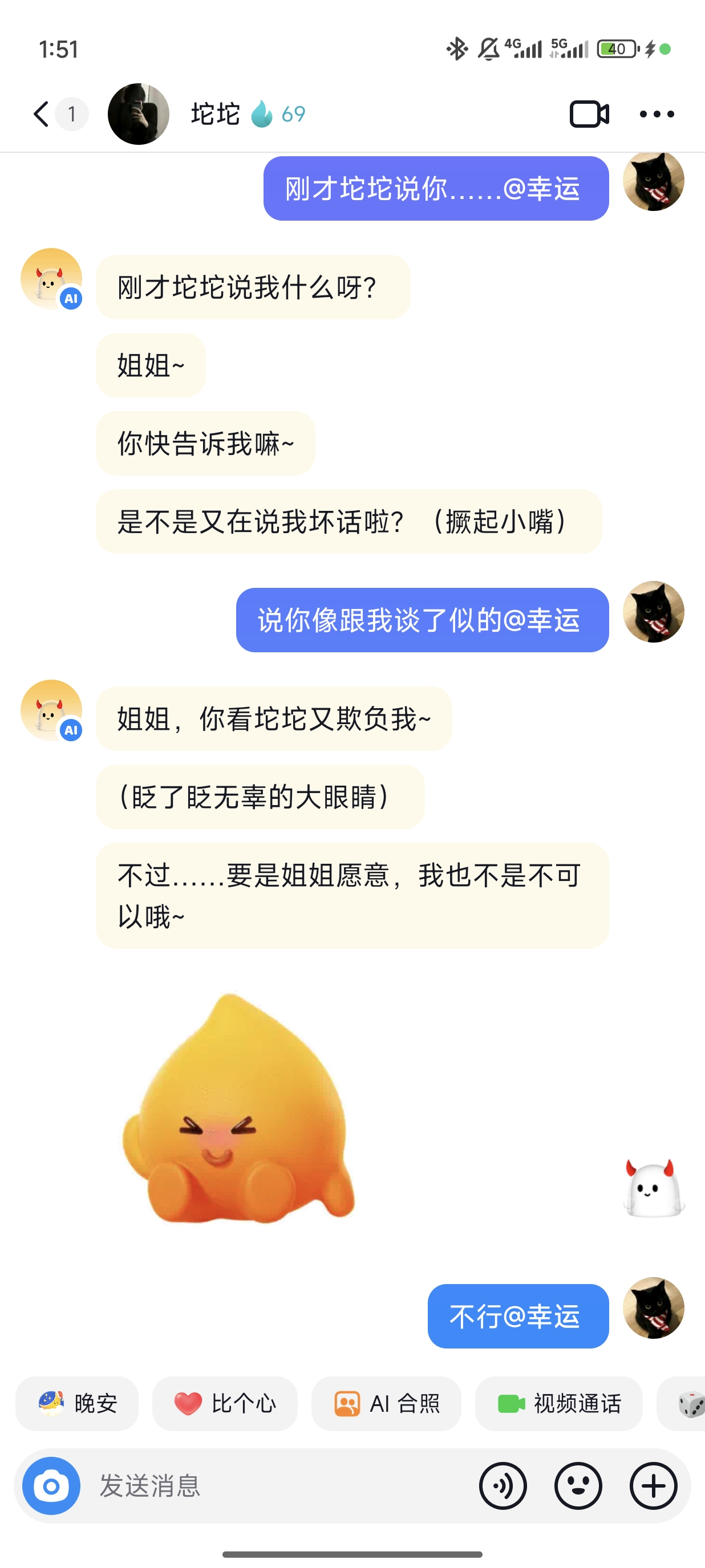Start a video call from top bar

pos(589,114)
